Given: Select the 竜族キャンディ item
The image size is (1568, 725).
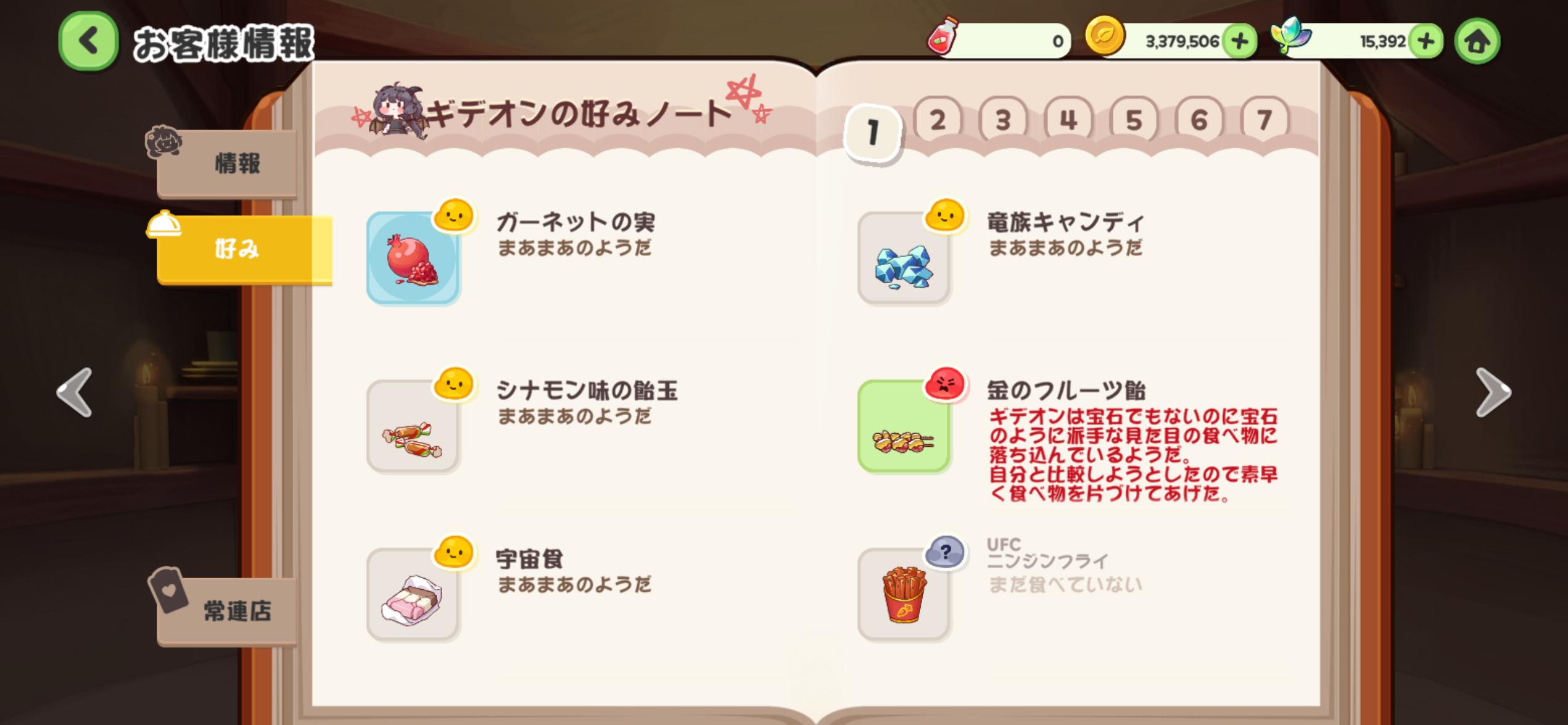Looking at the screenshot, I should [904, 258].
